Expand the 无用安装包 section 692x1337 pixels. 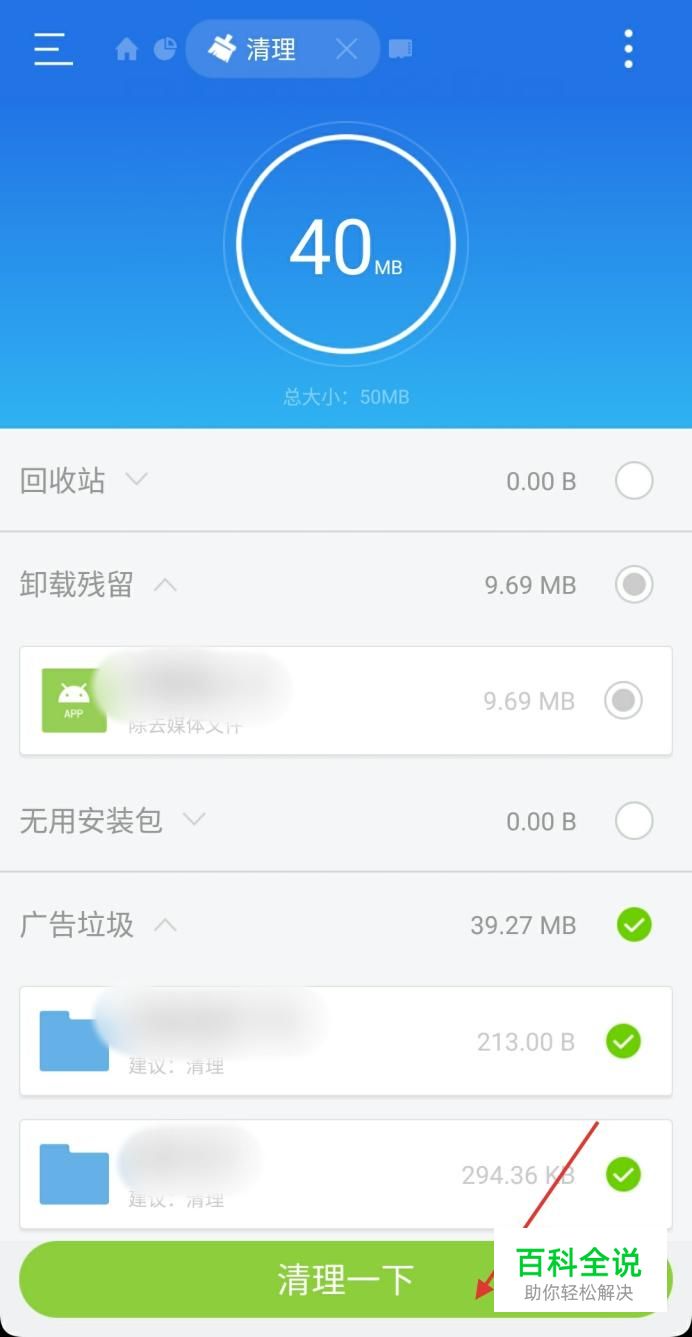coord(194,820)
